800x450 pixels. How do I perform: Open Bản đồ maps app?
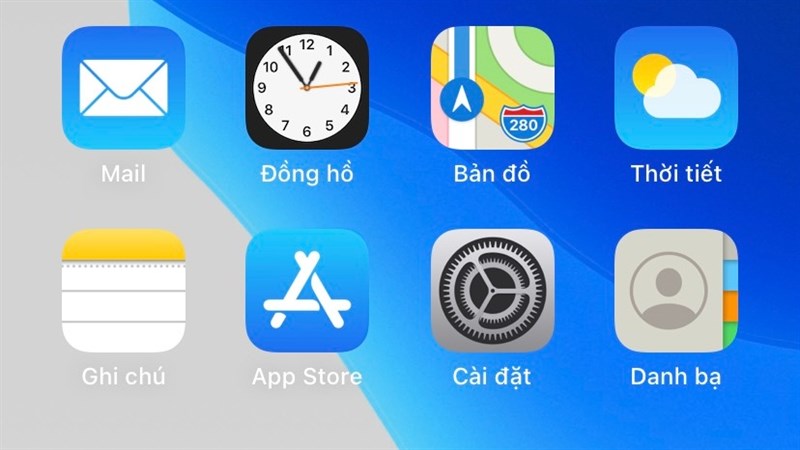click(x=492, y=87)
